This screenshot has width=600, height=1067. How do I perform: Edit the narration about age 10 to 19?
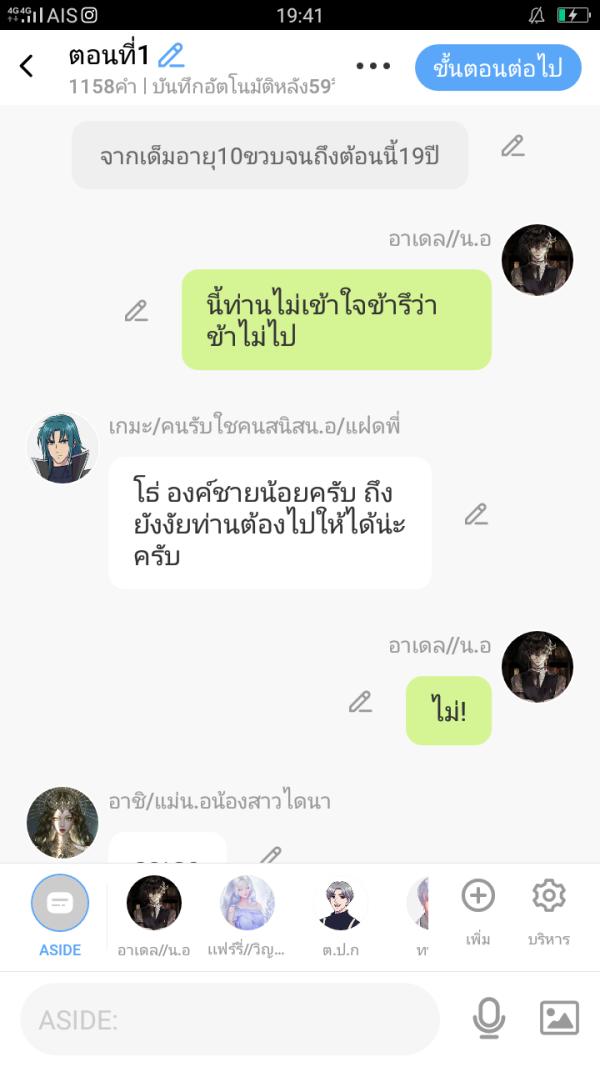point(513,147)
